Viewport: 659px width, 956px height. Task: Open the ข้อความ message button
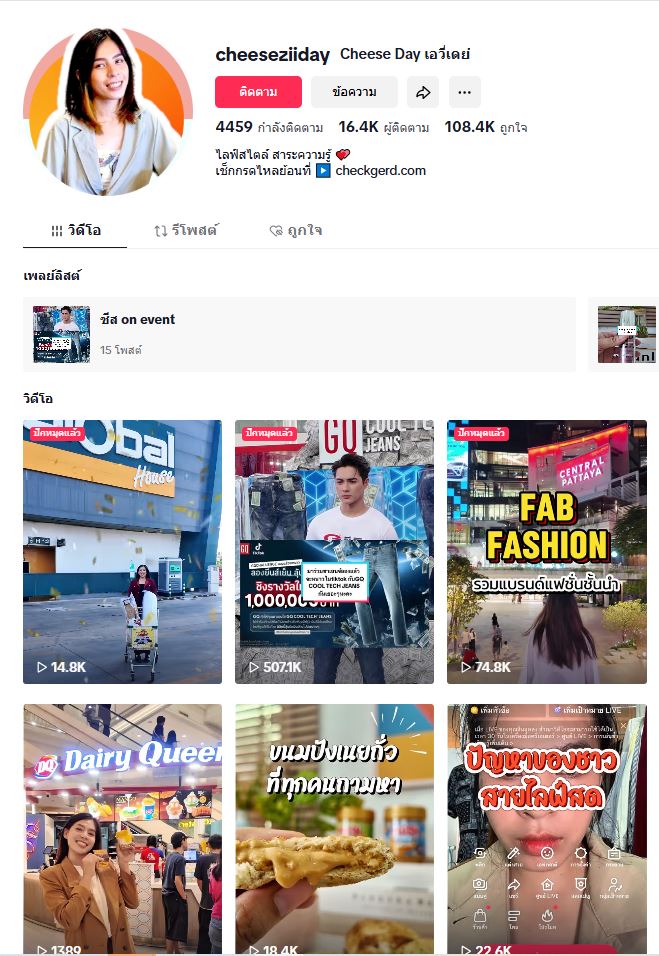coord(354,92)
